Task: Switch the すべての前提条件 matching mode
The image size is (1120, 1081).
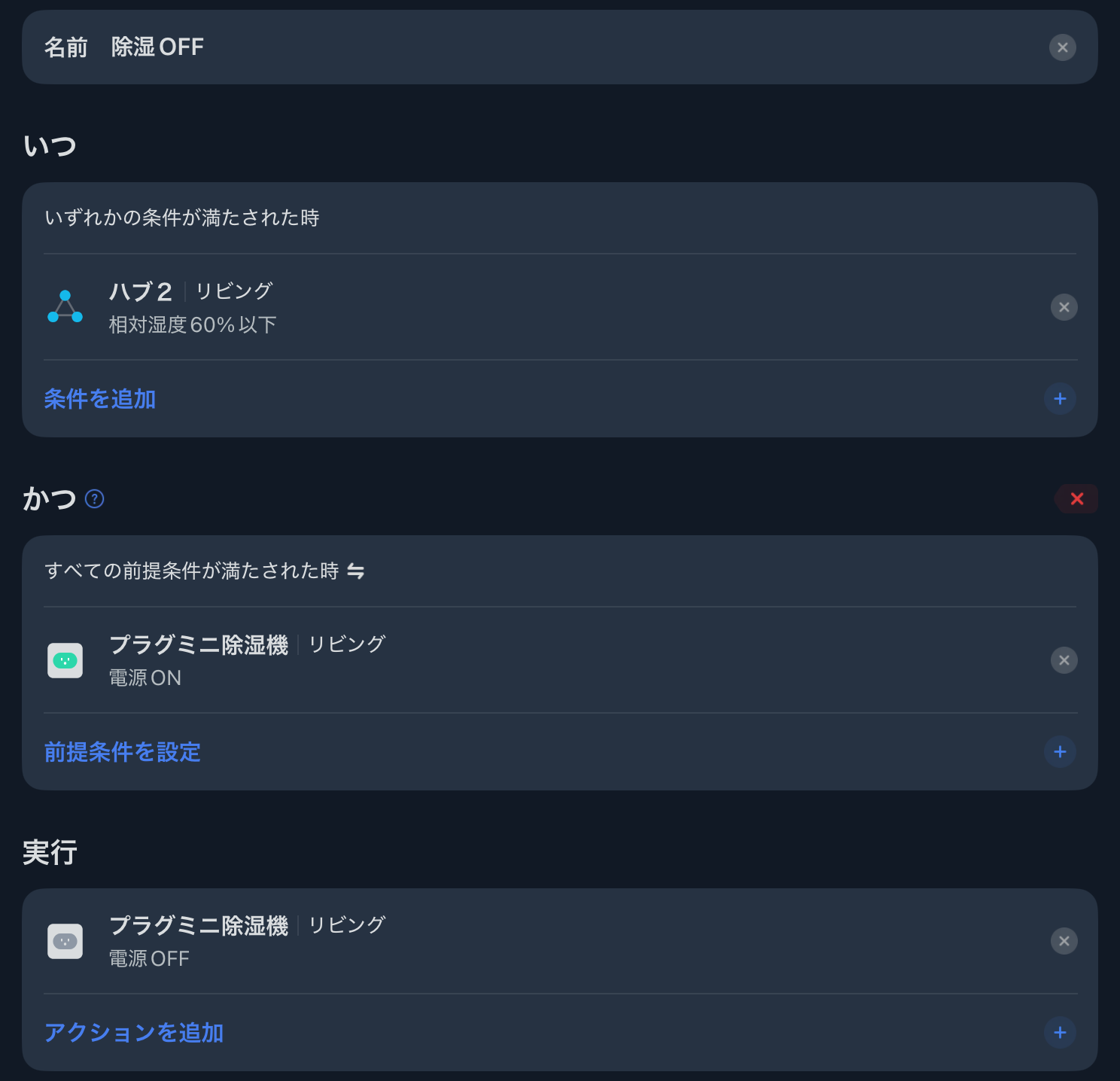Action: pyautogui.click(x=355, y=571)
